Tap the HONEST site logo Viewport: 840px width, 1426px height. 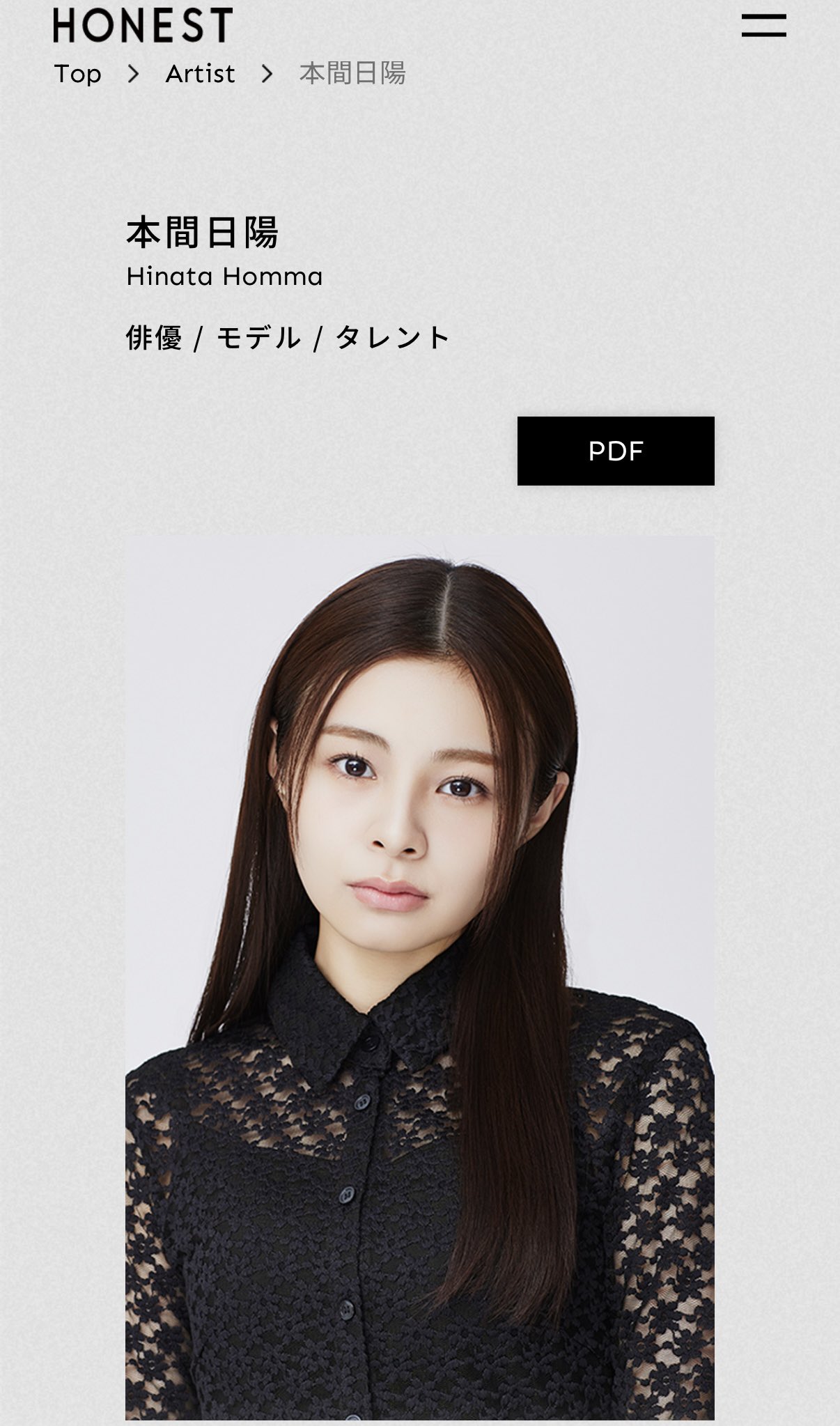click(143, 25)
